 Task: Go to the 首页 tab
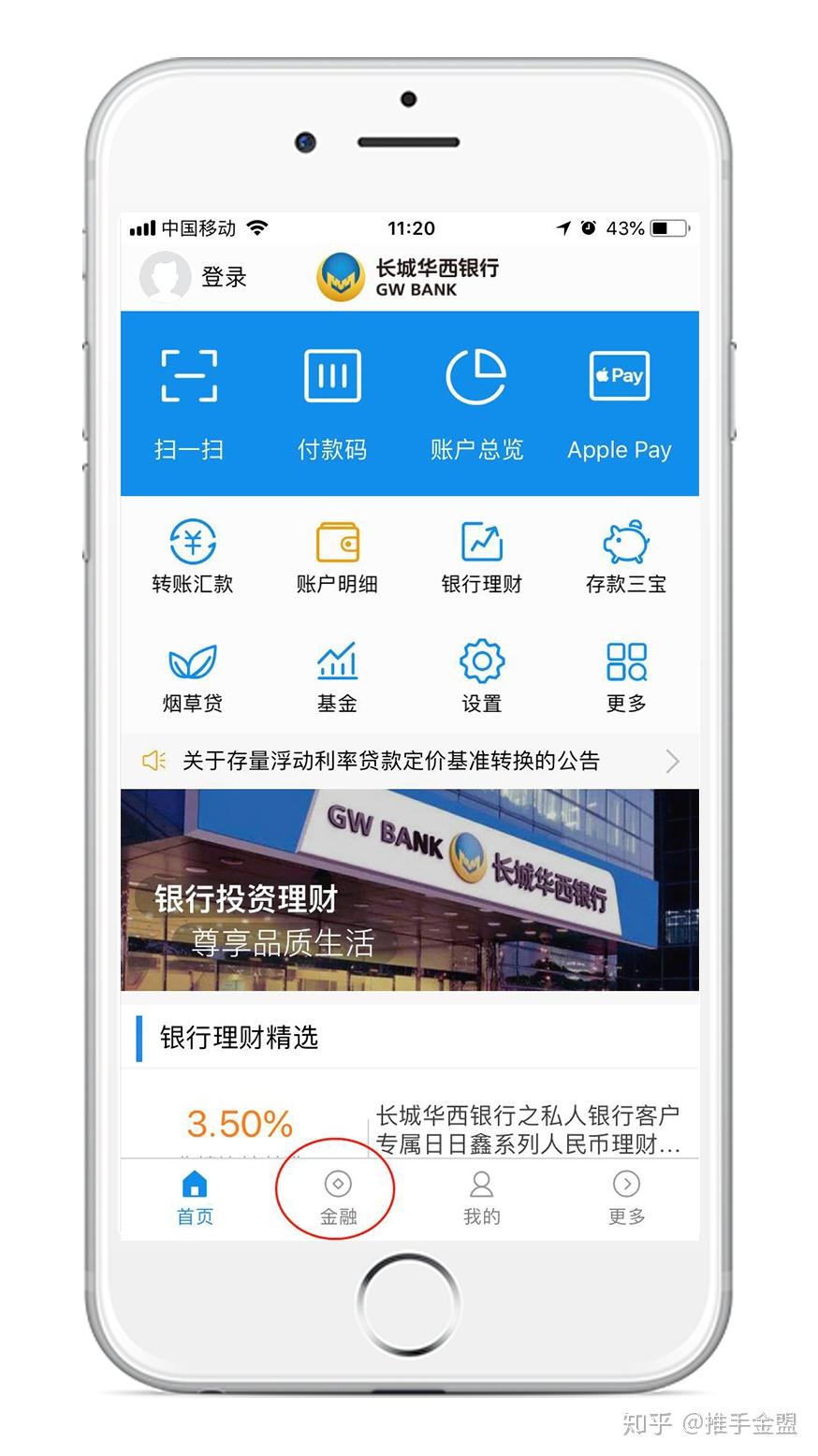(x=195, y=1198)
